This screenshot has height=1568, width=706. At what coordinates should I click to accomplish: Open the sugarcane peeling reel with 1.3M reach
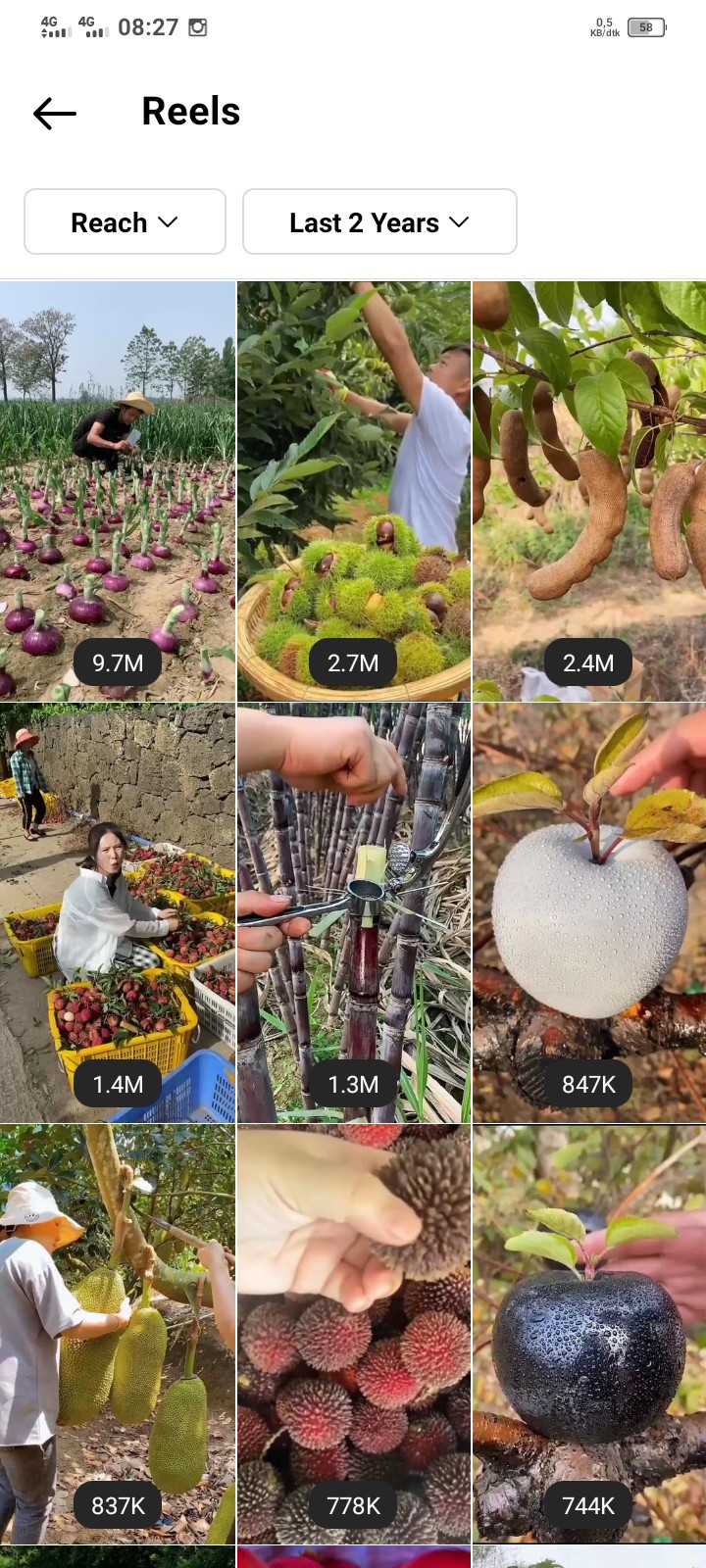coord(354,912)
